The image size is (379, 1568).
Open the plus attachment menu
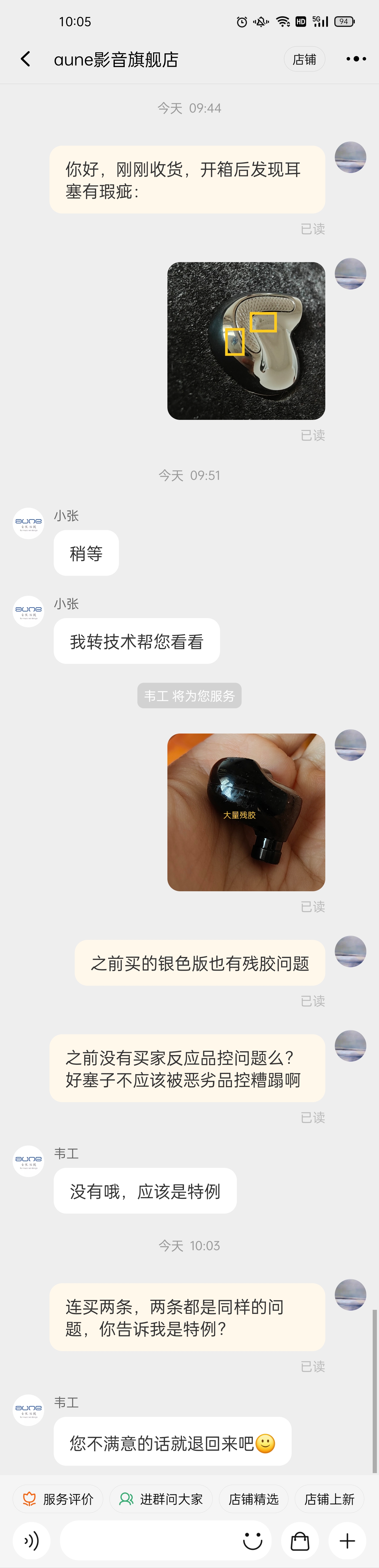(x=347, y=1541)
